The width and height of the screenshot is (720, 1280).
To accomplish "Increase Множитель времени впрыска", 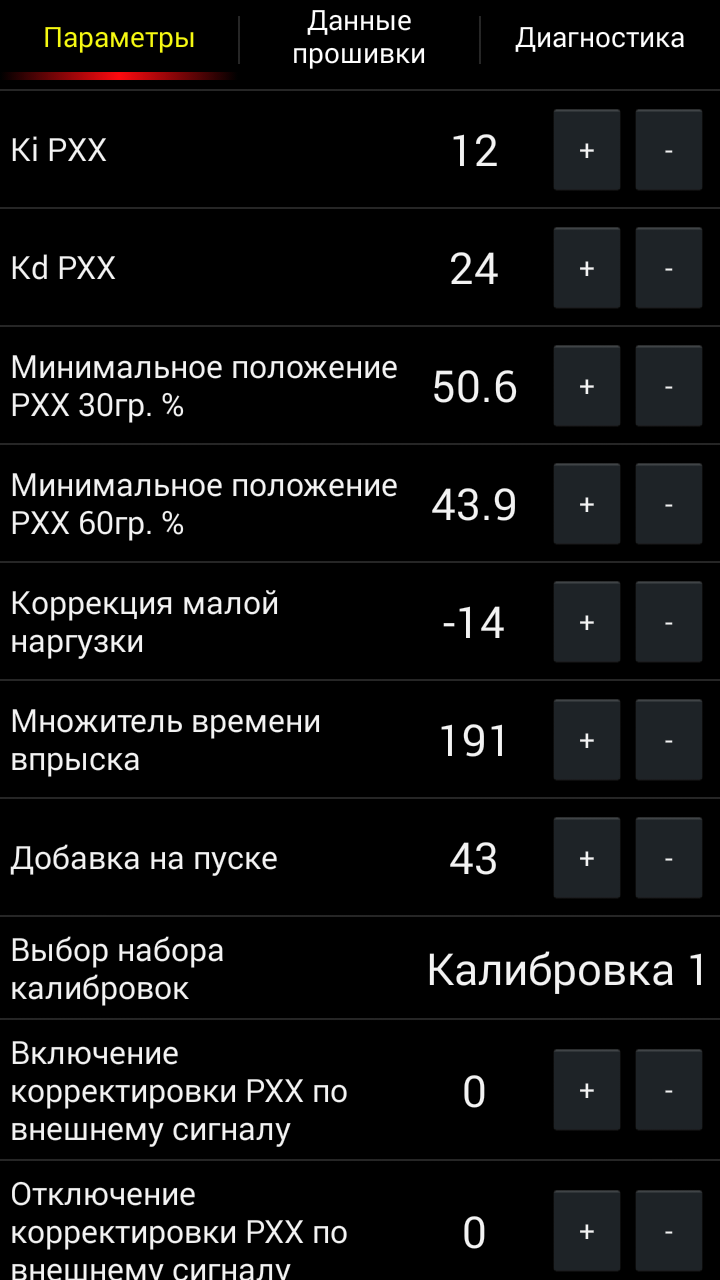I will point(587,740).
